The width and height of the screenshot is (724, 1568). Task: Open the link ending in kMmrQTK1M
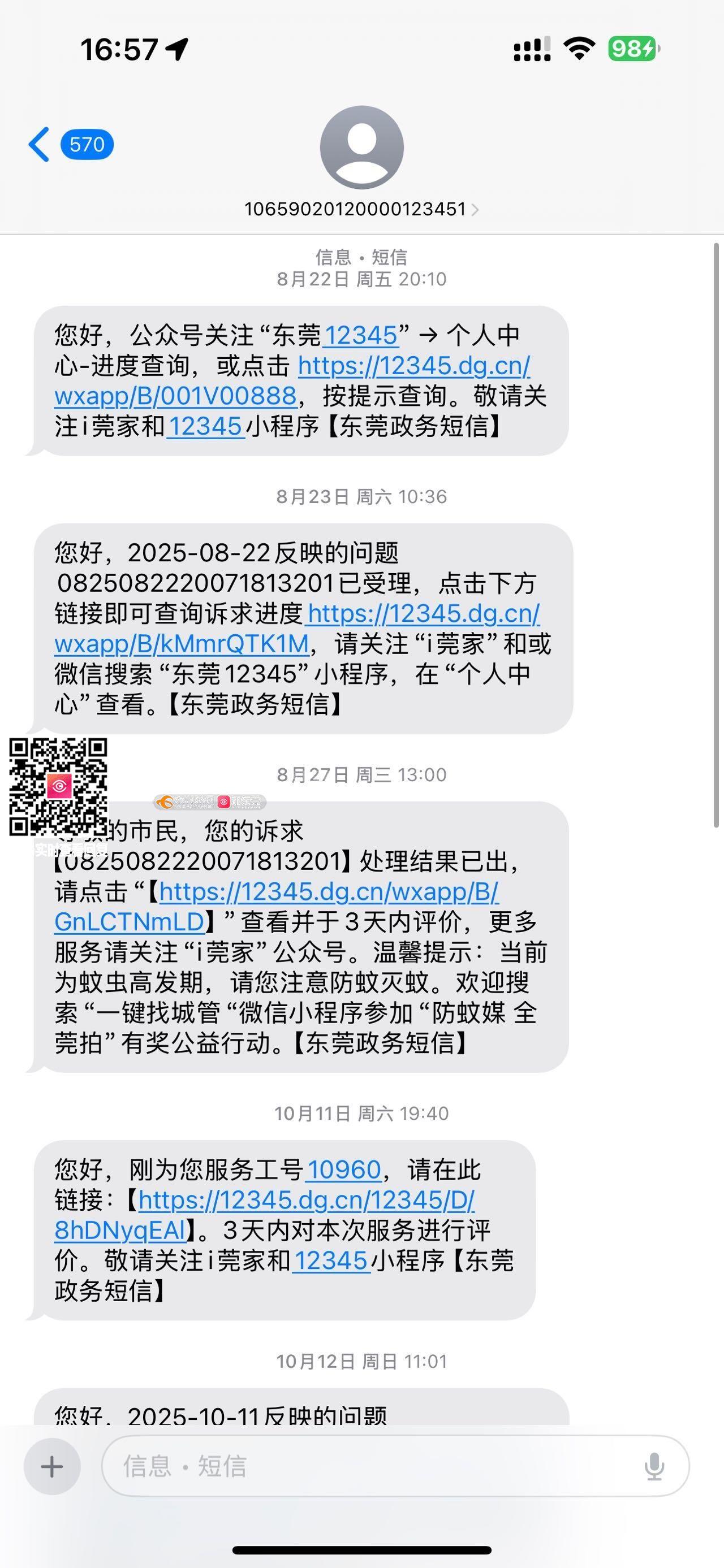(182, 644)
